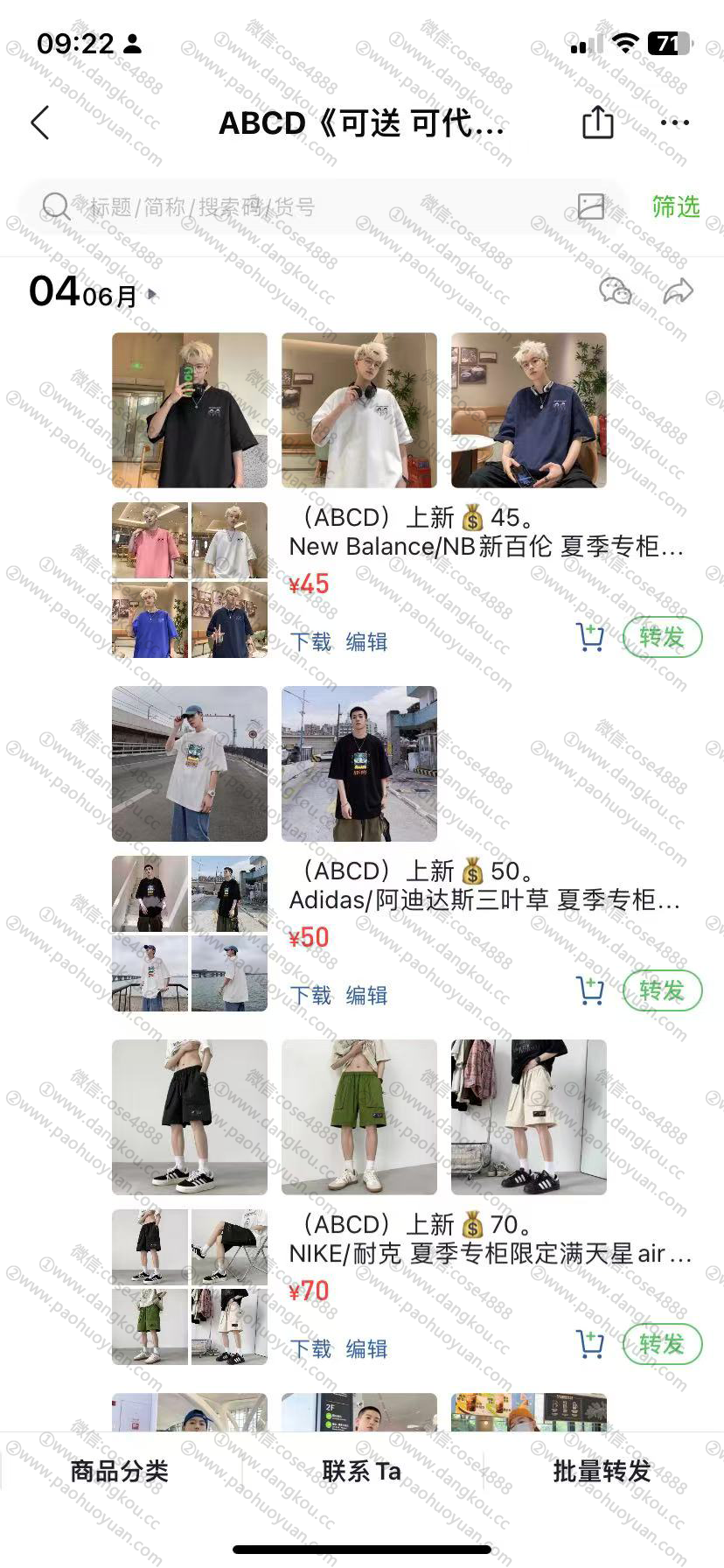The height and width of the screenshot is (1568, 724).
Task: Expand the 04 06月 date picker
Action: coord(93,293)
